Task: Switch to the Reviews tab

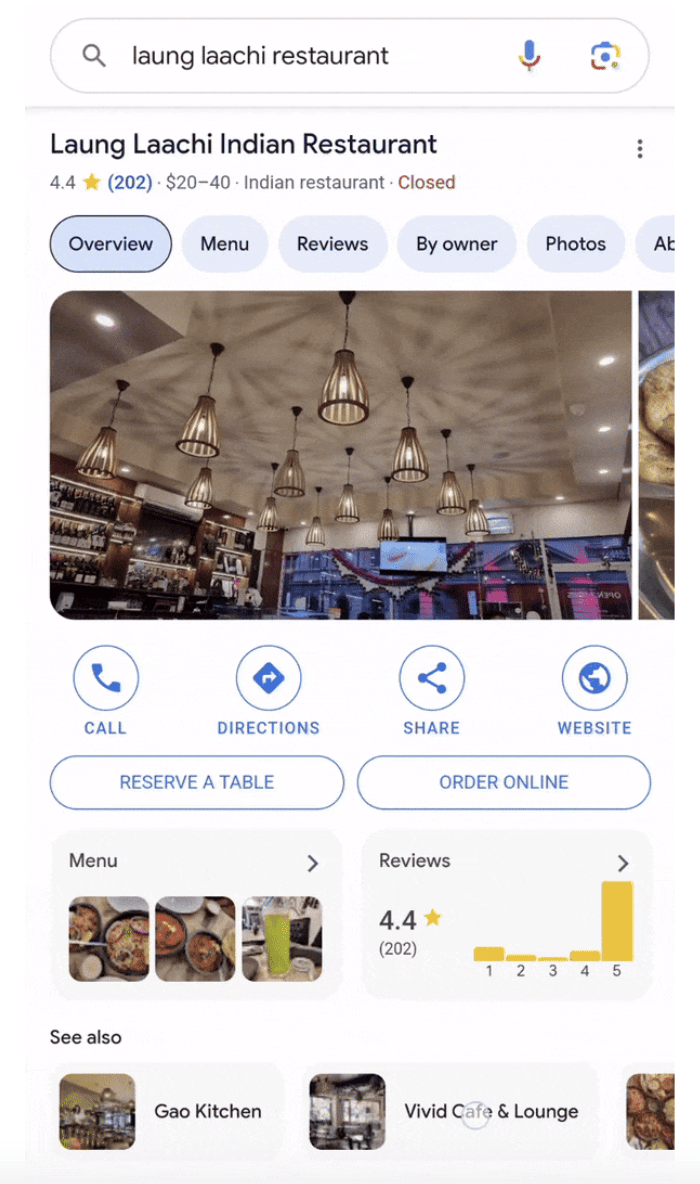Action: click(x=332, y=244)
